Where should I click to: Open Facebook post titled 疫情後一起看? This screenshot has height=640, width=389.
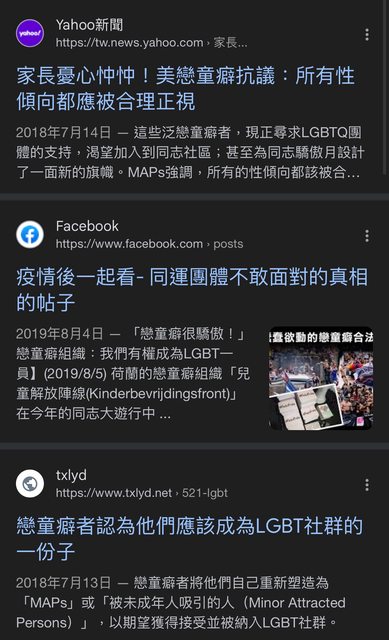[x=192, y=289]
